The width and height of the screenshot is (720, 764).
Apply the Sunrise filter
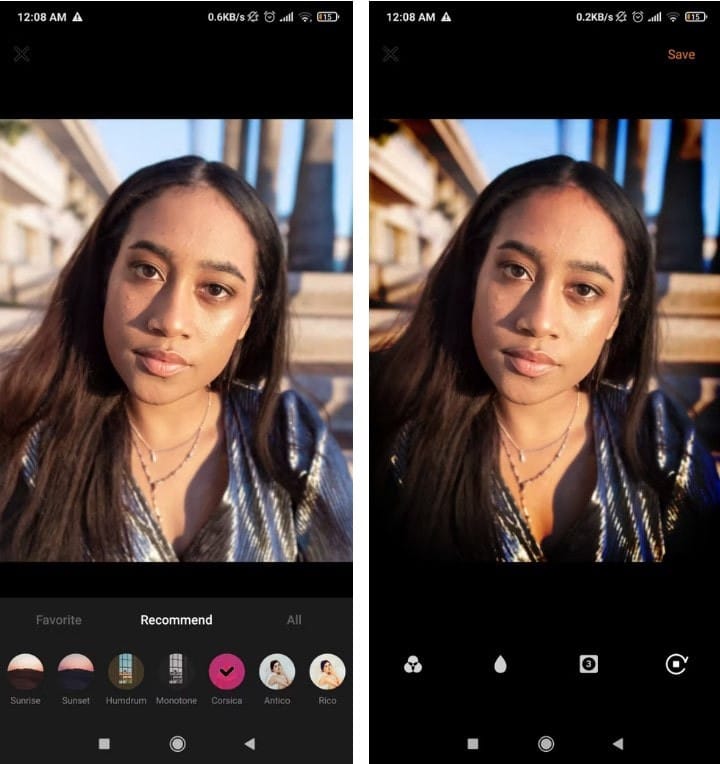pyautogui.click(x=25, y=672)
